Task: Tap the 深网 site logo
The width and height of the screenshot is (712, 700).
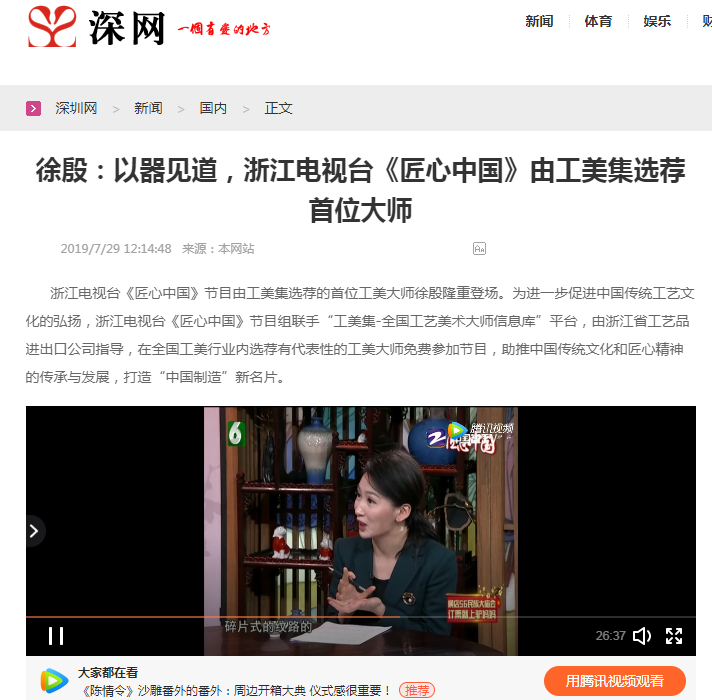Action: tap(97, 27)
